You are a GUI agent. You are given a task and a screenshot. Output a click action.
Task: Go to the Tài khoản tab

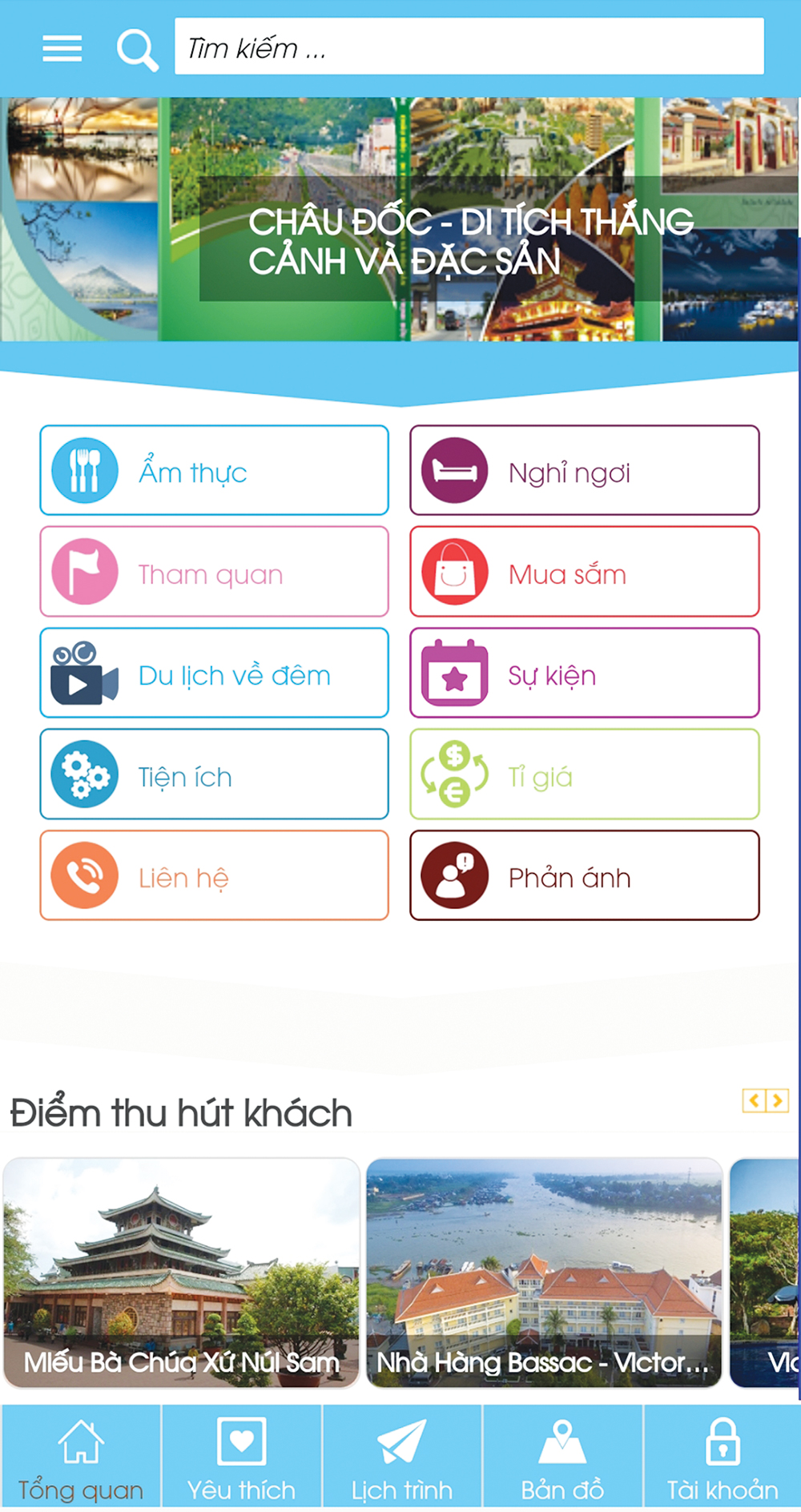722,1458
